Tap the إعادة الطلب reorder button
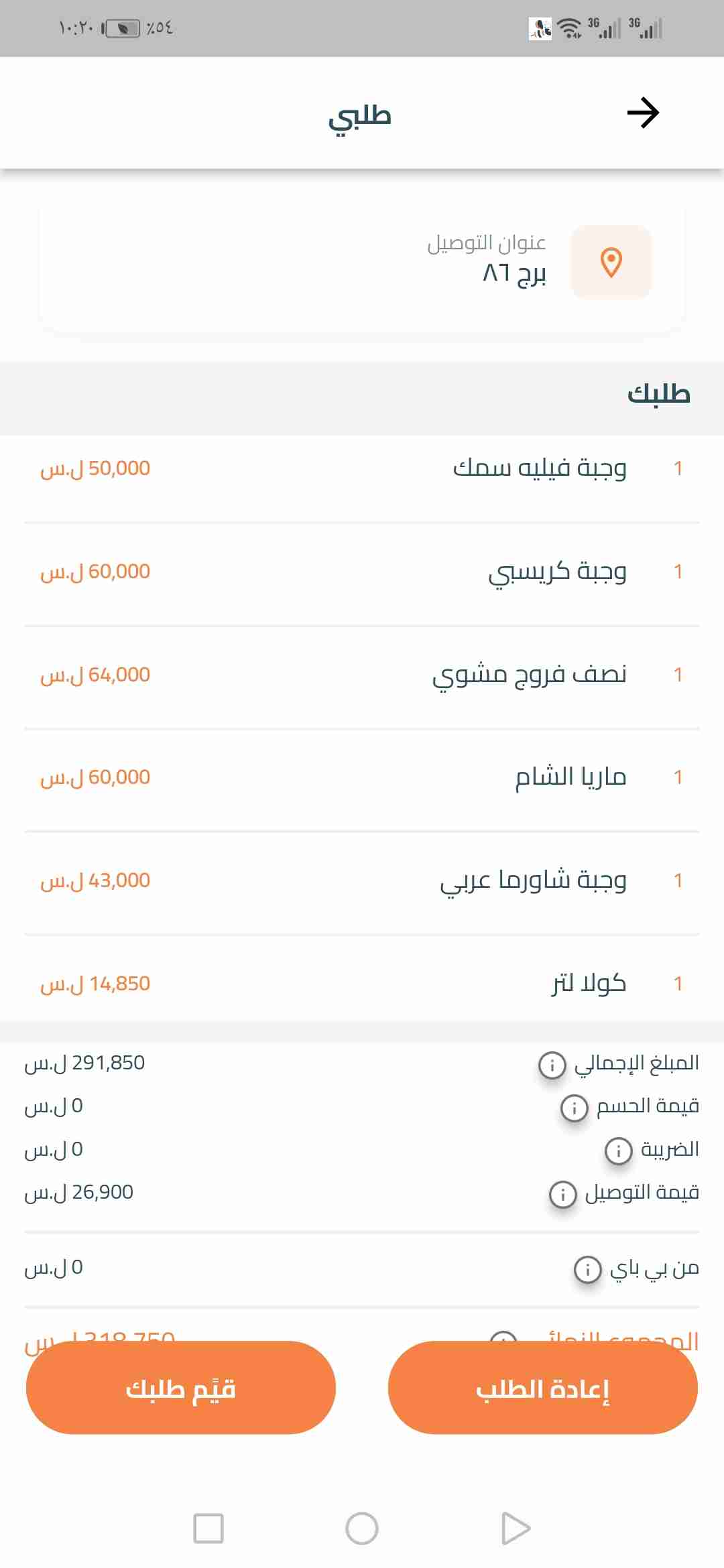The width and height of the screenshot is (724, 1568). coord(542,1388)
